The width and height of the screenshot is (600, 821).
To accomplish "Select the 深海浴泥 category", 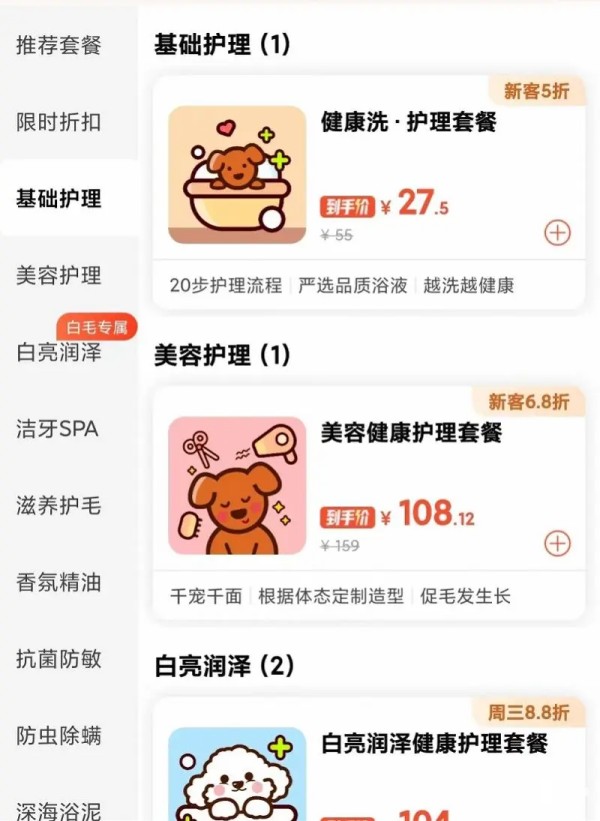I will click(59, 808).
